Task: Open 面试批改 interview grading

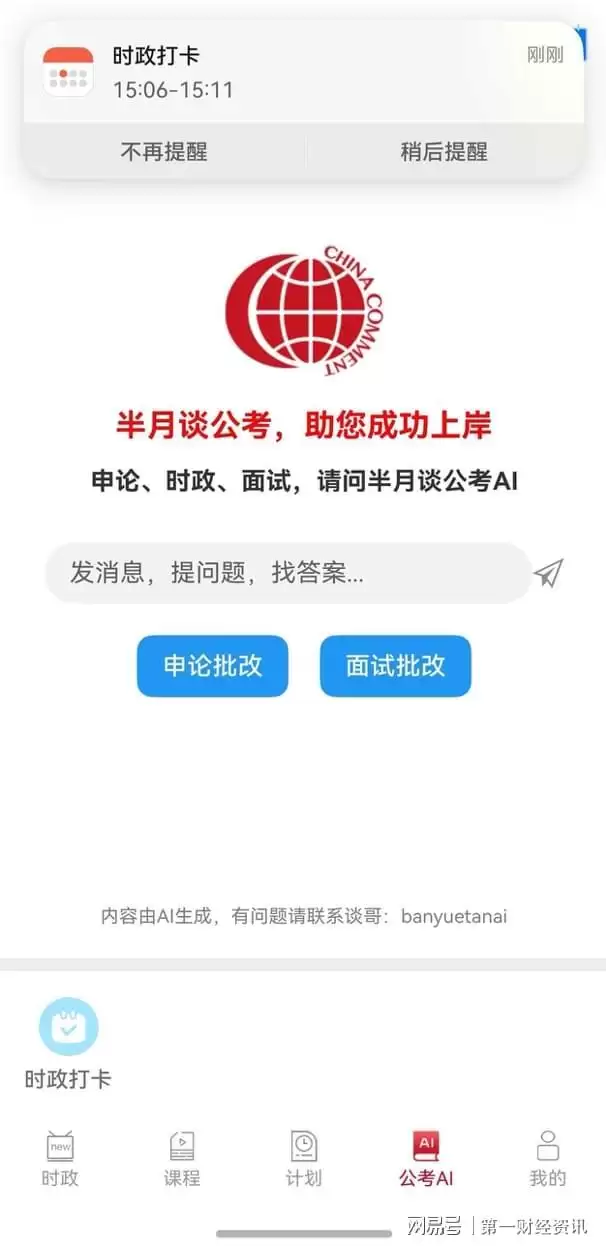Action: point(395,666)
